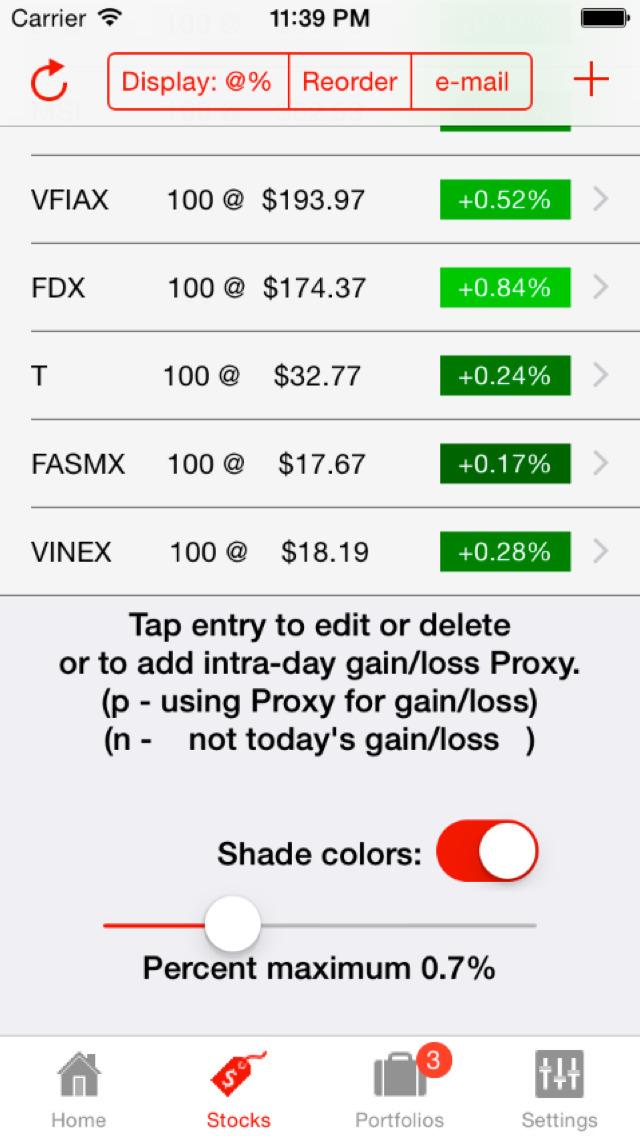
Task: Open the Settings tab
Action: pyautogui.click(x=560, y=1089)
